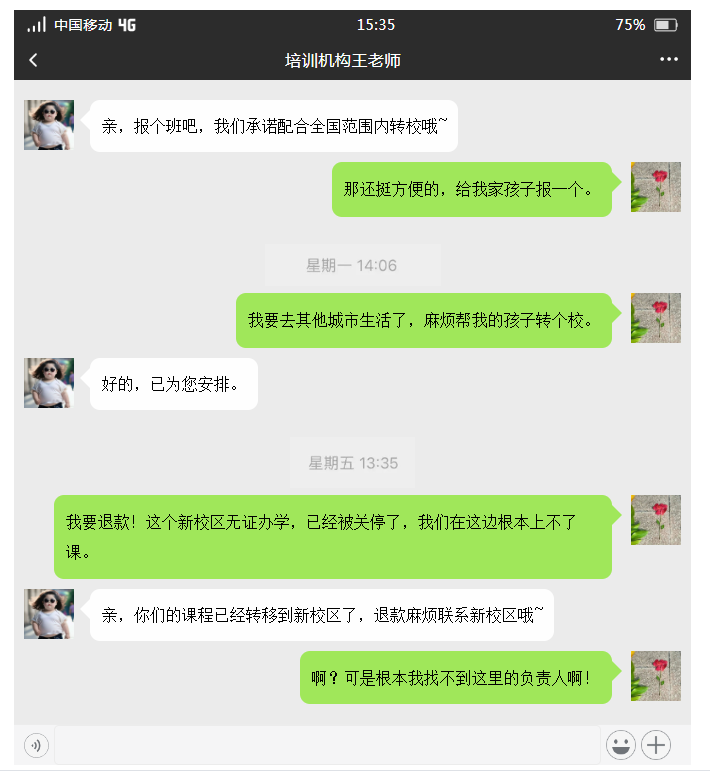Focus the message text field

pyautogui.click(x=327, y=745)
